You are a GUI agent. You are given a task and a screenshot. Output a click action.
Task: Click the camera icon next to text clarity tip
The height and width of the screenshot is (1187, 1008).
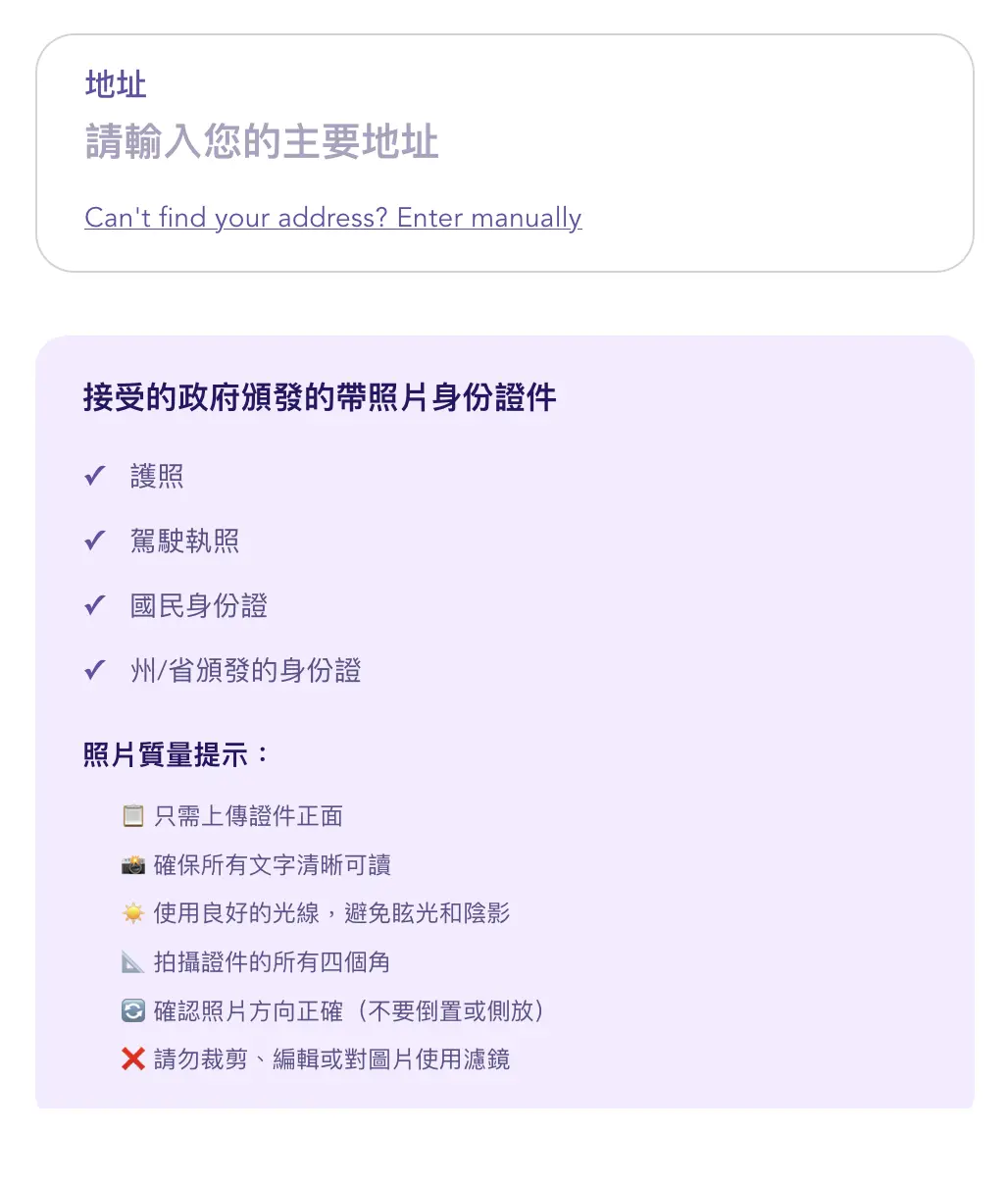click(x=133, y=864)
